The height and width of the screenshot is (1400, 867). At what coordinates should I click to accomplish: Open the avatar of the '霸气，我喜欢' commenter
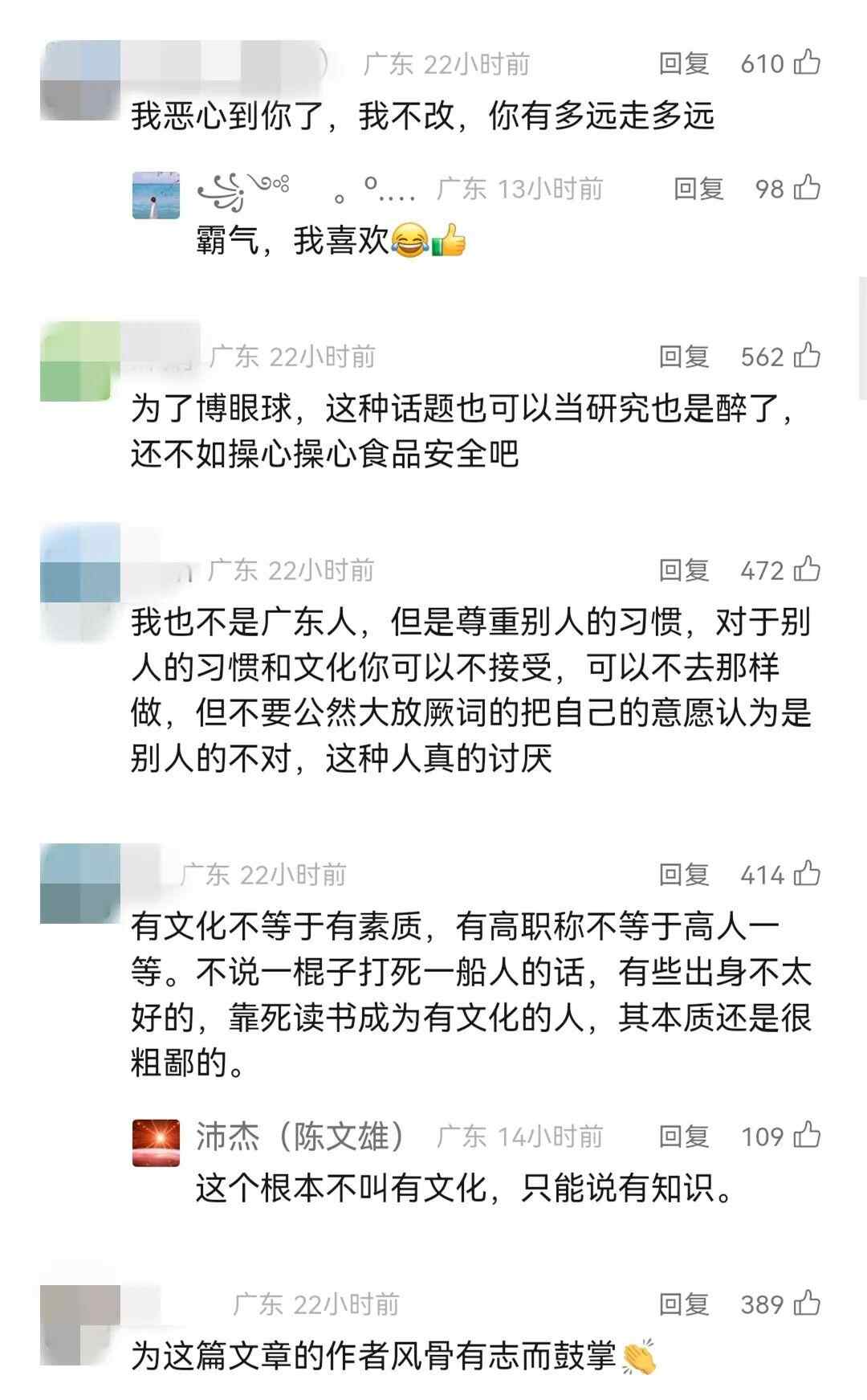coord(156,194)
